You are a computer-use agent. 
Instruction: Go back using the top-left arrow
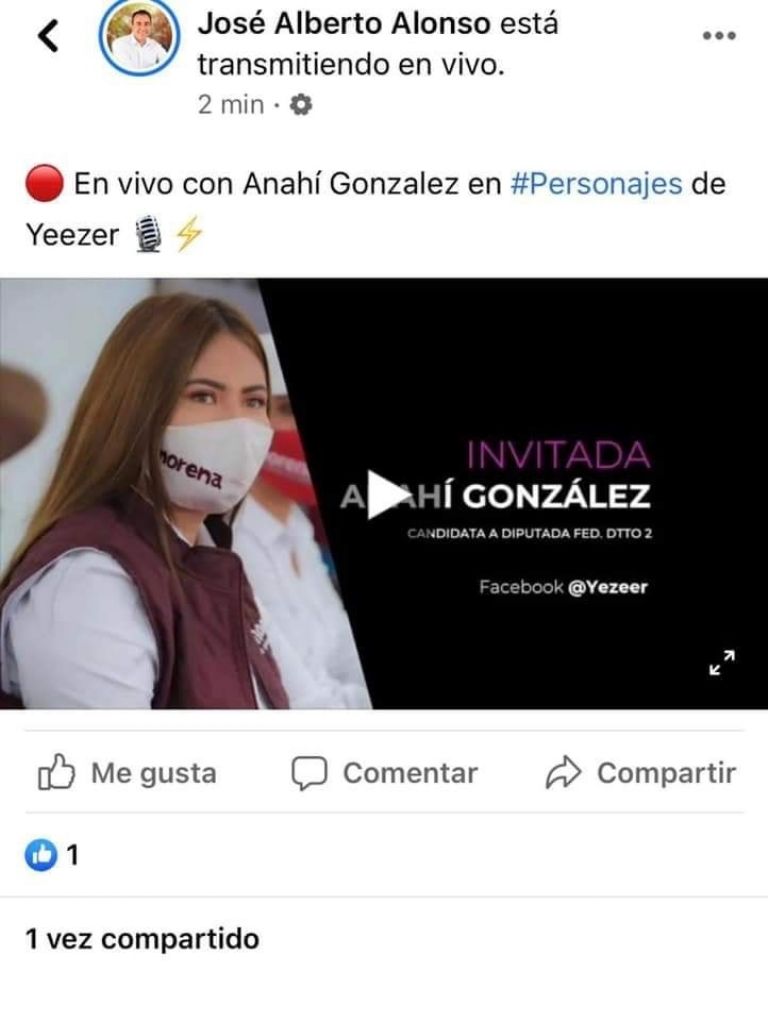coord(48,36)
